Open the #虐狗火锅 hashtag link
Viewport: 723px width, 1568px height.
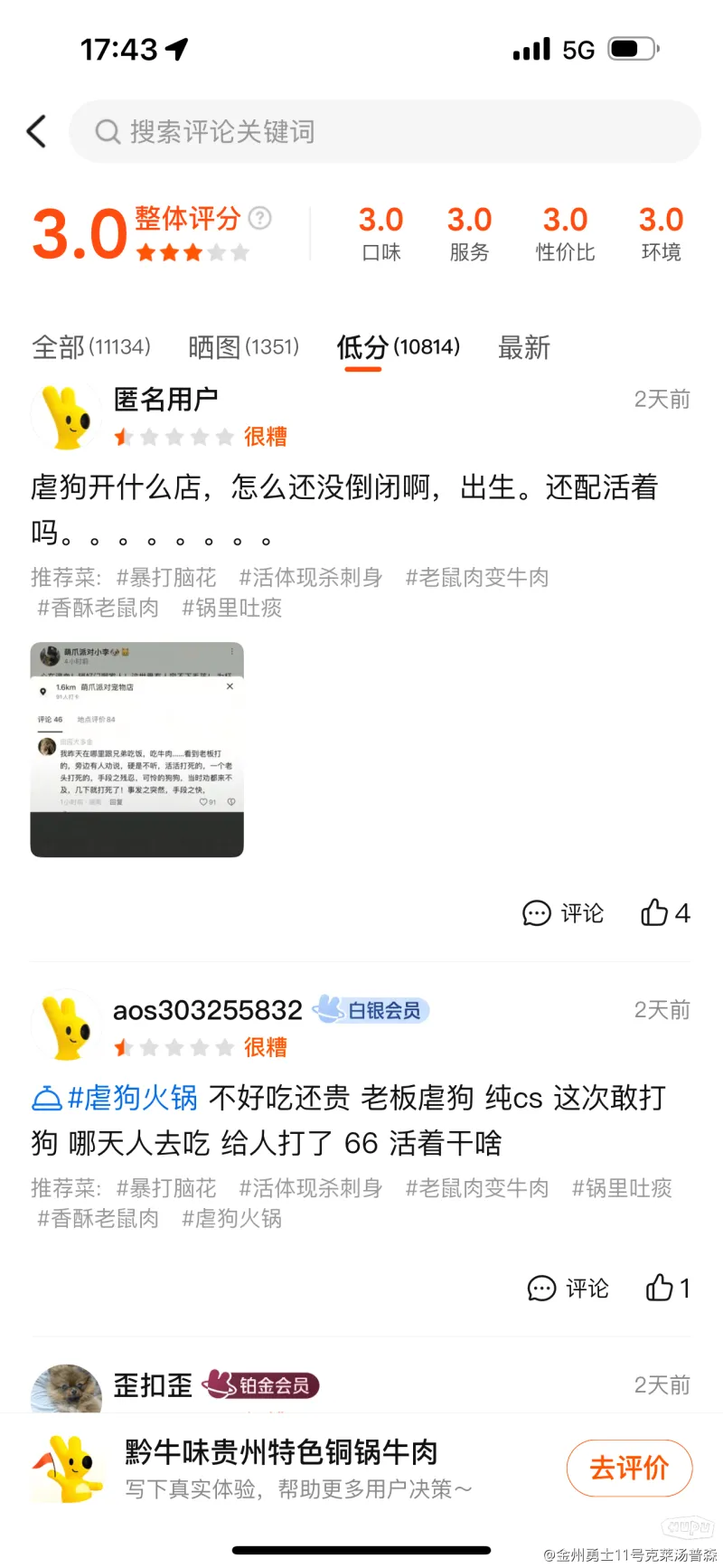tap(116, 1098)
